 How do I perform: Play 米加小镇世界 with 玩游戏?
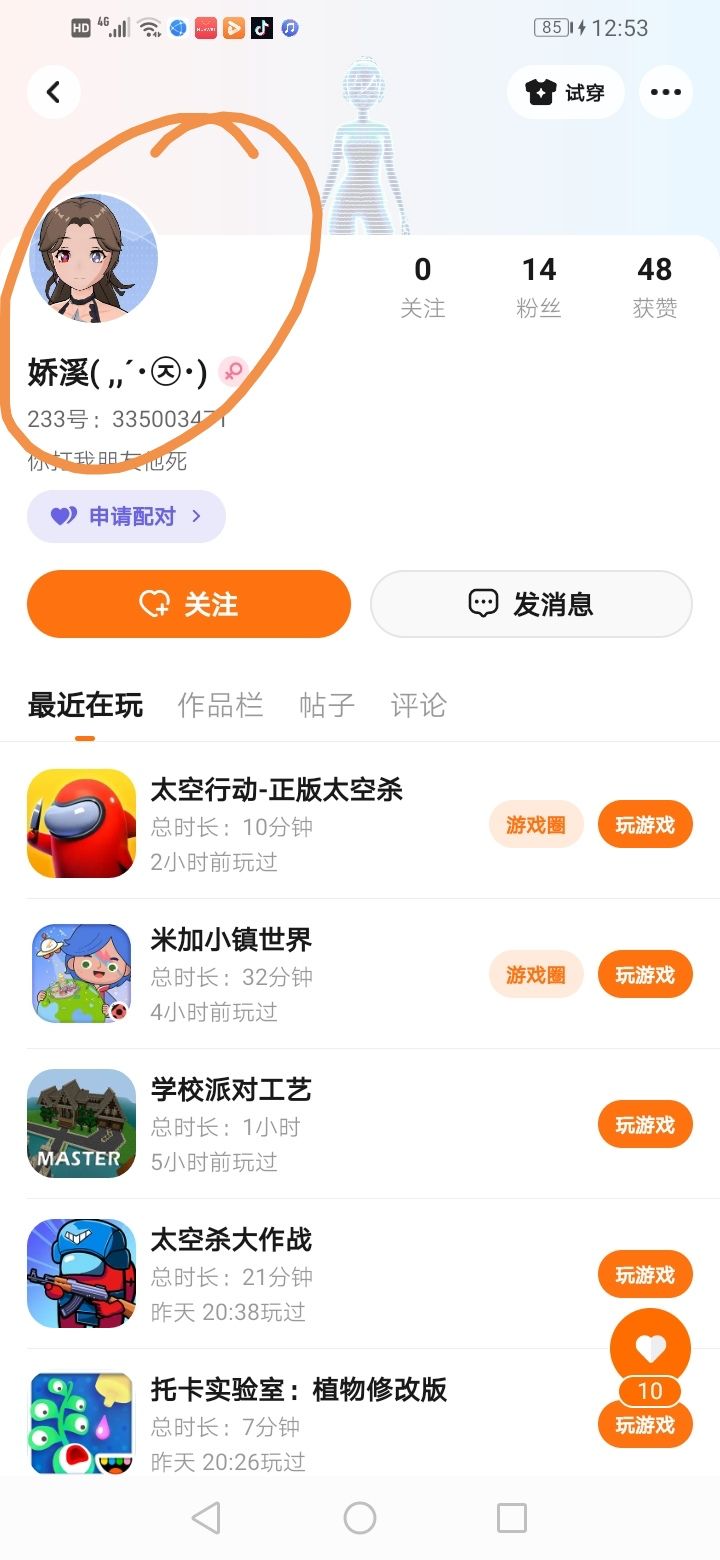click(x=645, y=975)
